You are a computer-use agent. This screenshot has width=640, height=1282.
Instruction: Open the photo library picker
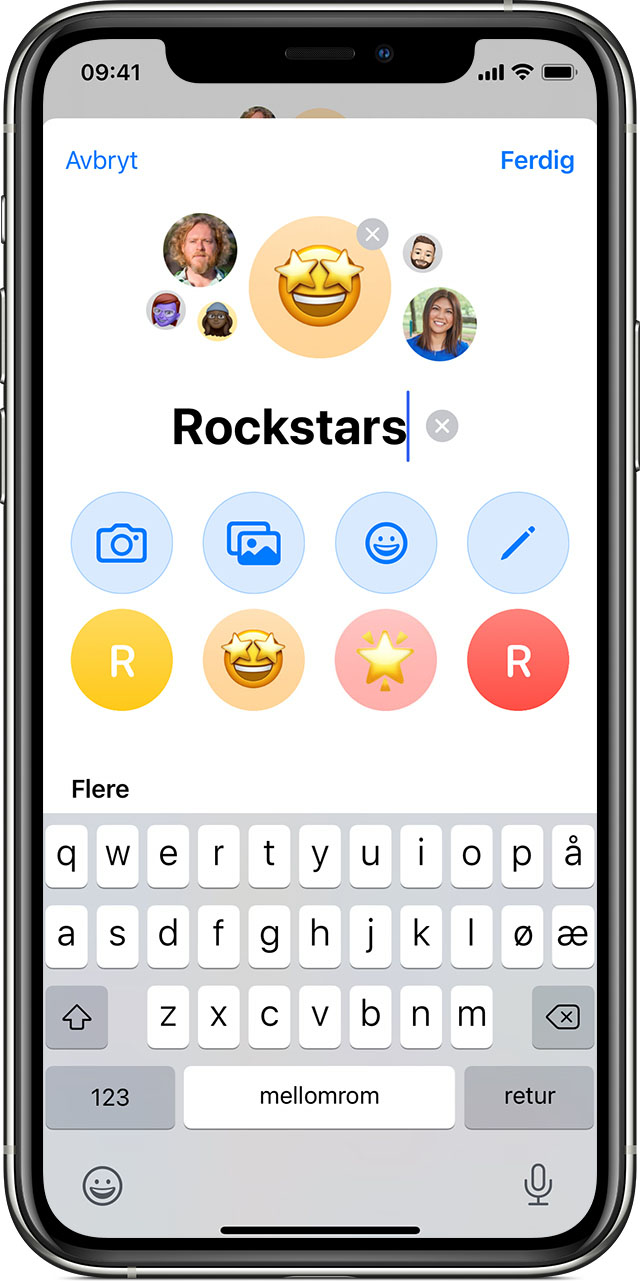pyautogui.click(x=254, y=543)
